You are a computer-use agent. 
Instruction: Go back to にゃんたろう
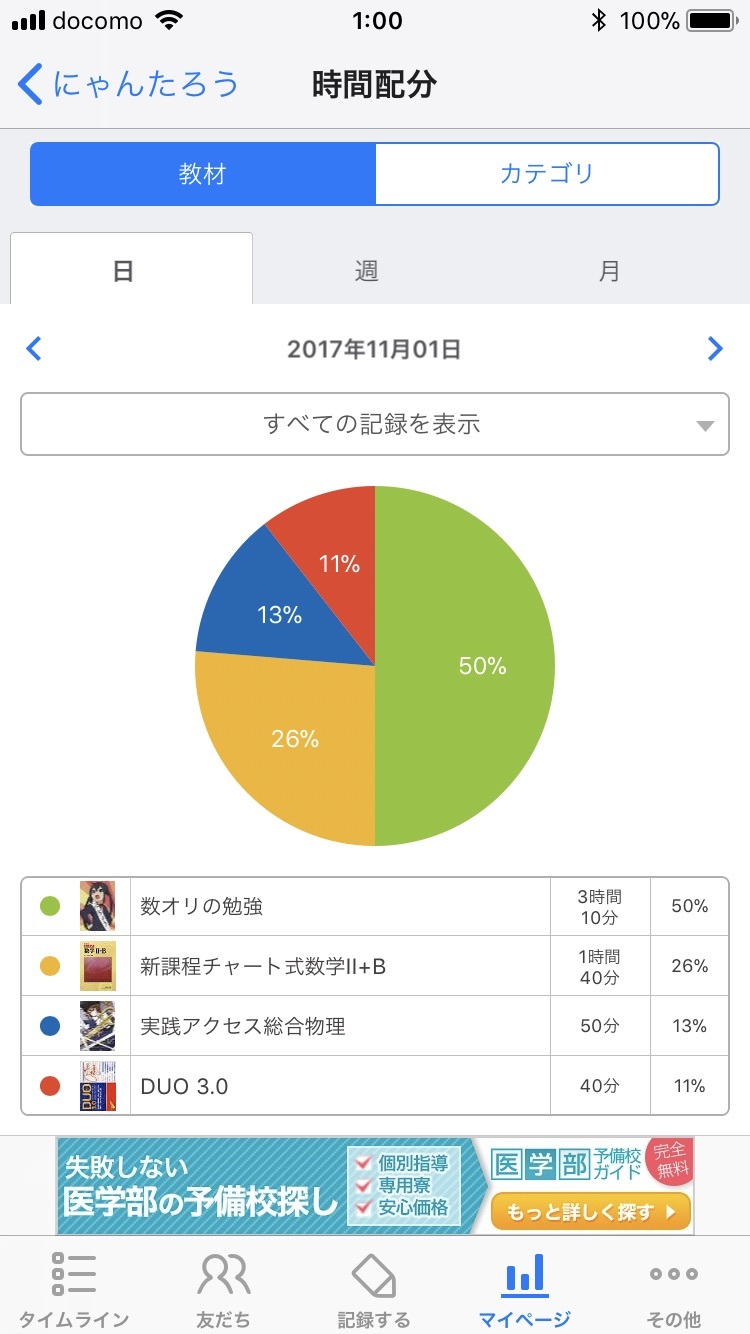click(x=128, y=84)
